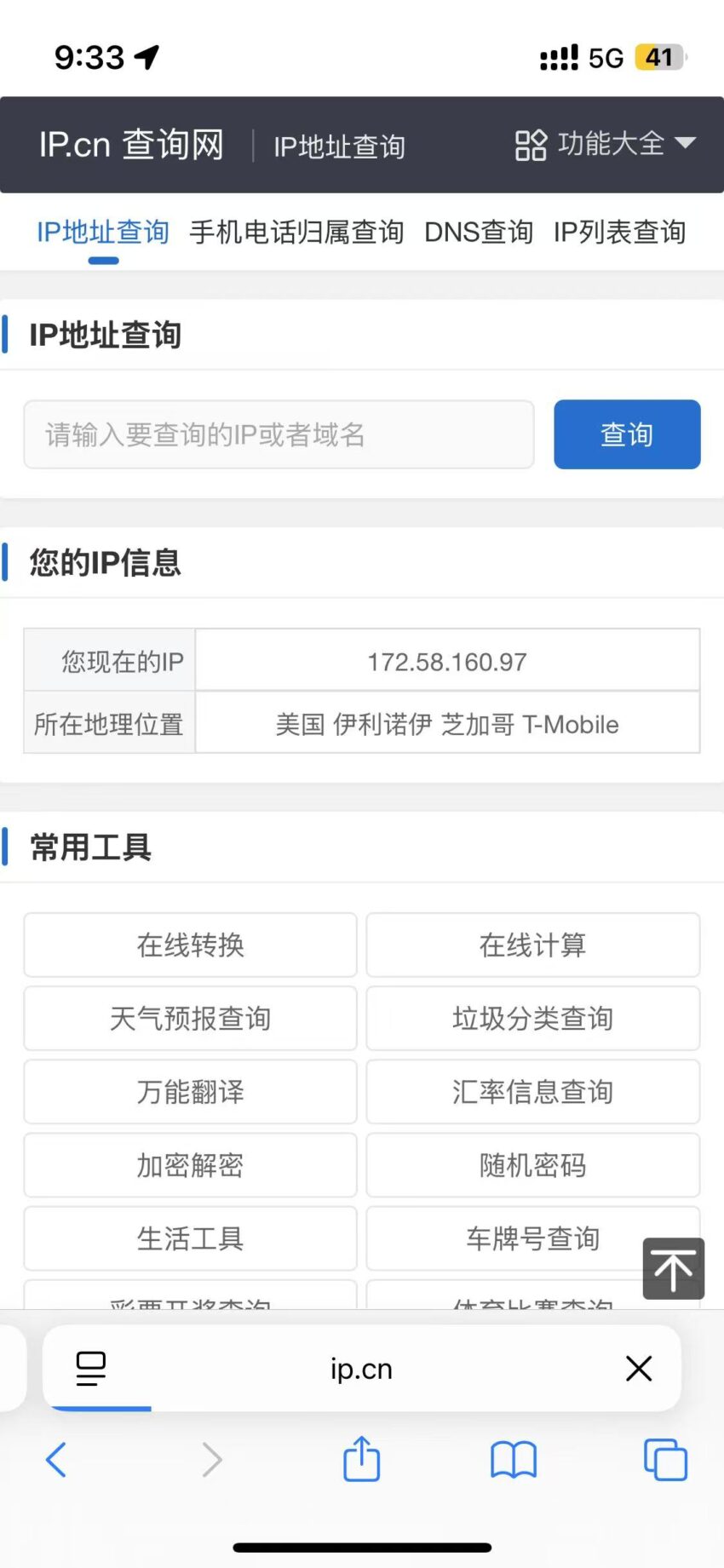The height and width of the screenshot is (1568, 724).
Task: Open the 功能大全 dropdown menu
Action: (606, 145)
